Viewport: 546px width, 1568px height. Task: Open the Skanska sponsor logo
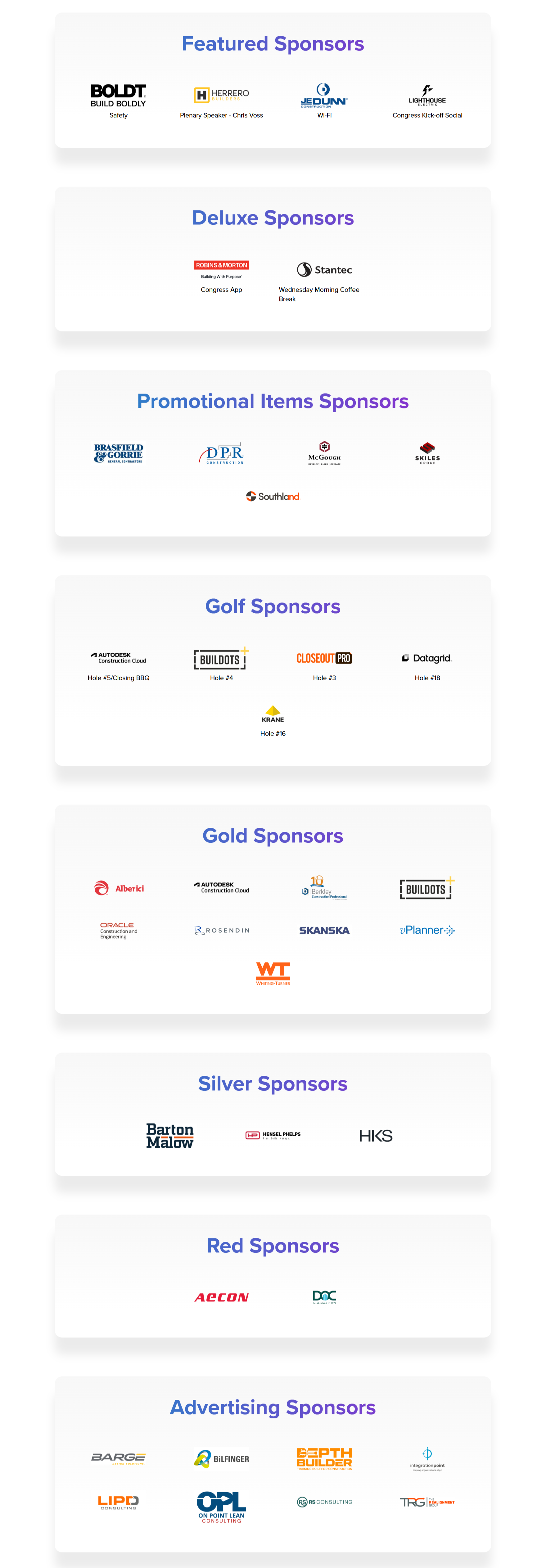(x=324, y=930)
